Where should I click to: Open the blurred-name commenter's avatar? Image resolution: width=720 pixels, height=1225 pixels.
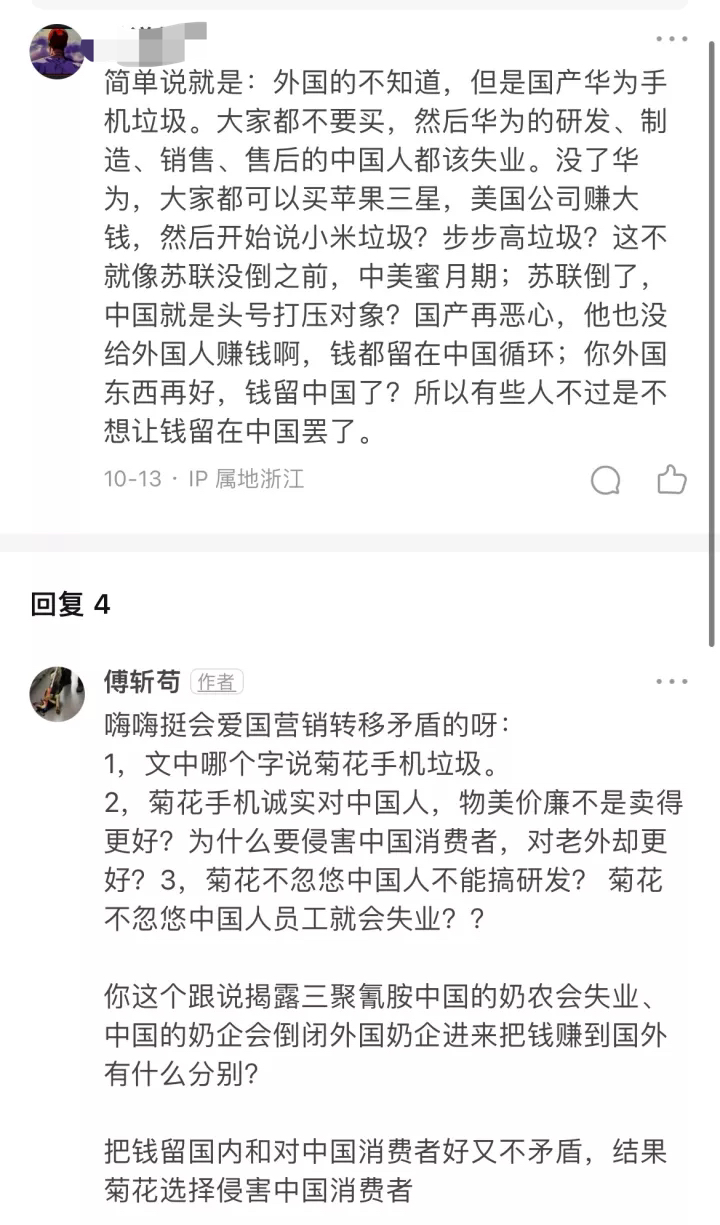[x=56, y=51]
